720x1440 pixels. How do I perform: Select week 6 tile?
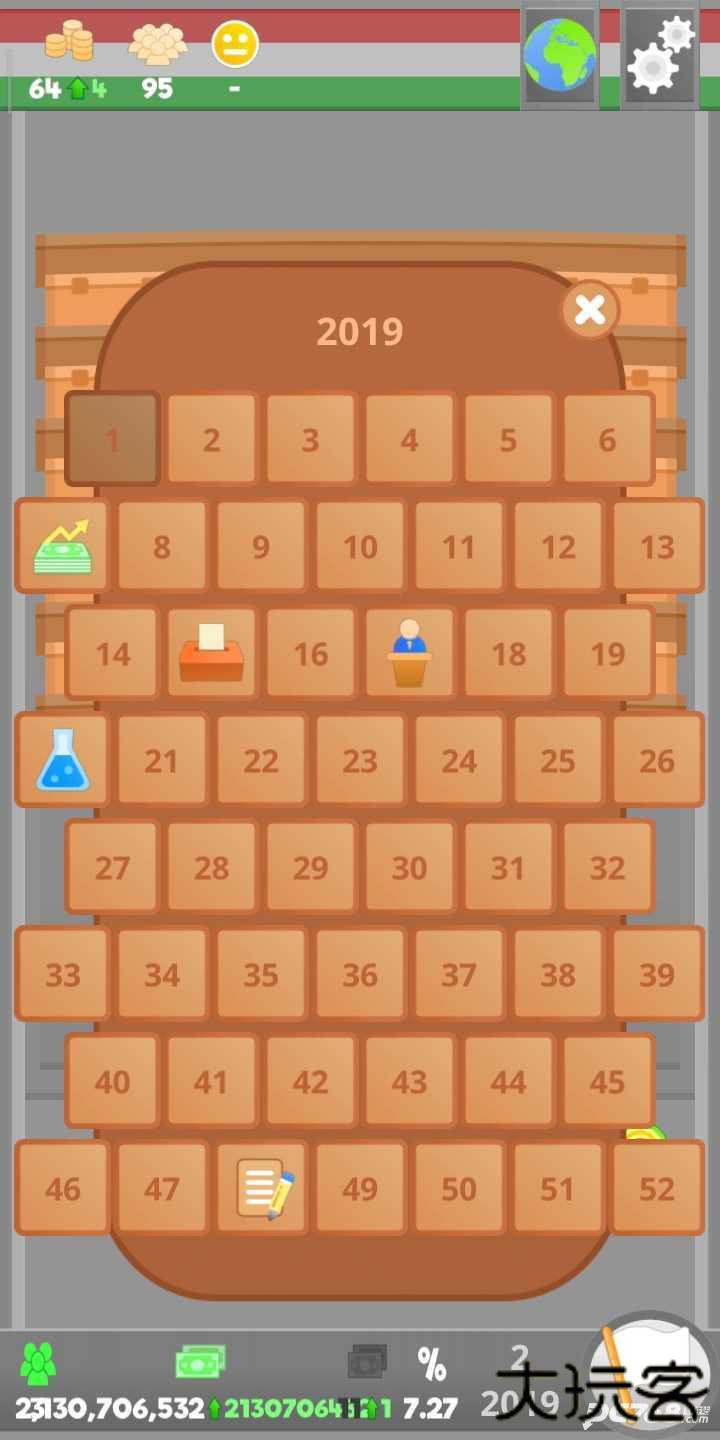607,439
